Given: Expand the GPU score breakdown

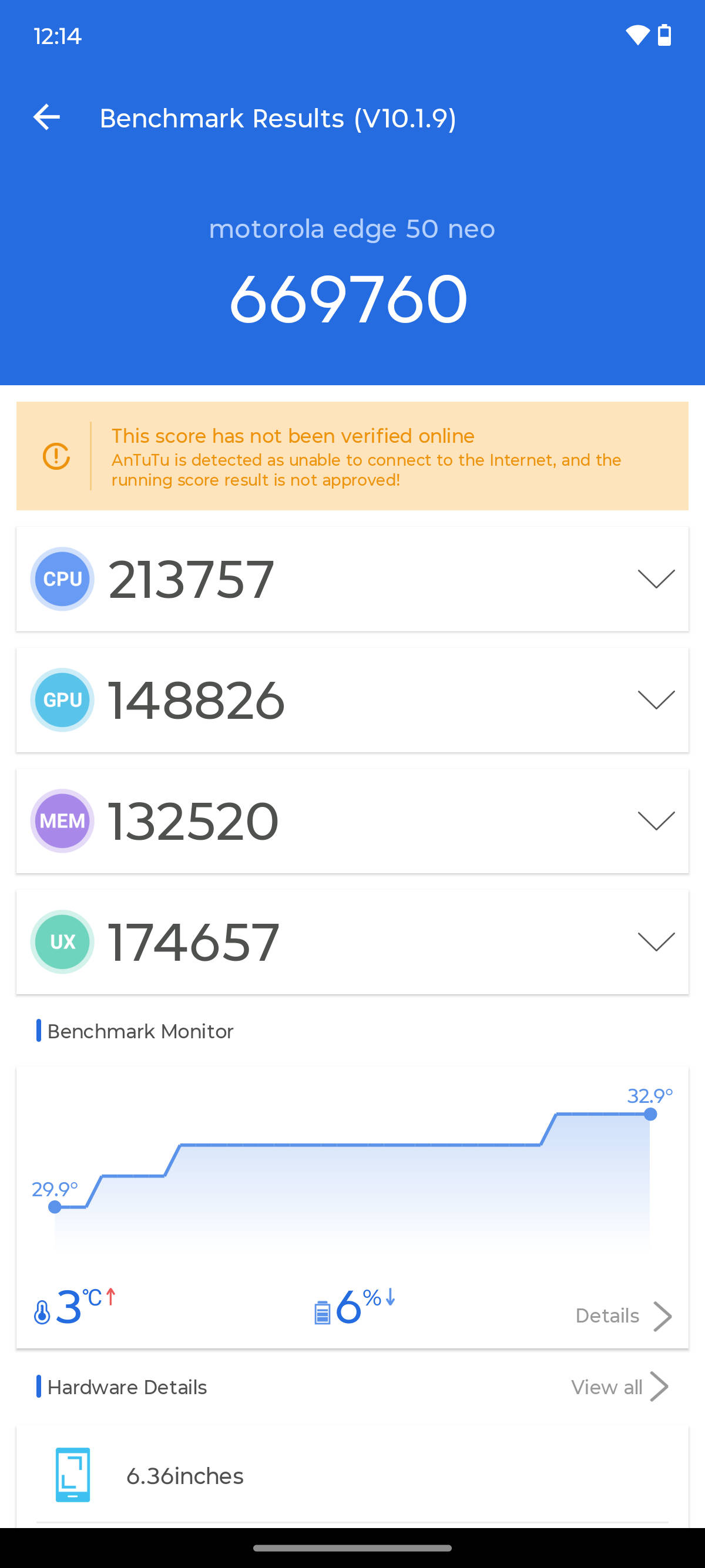Looking at the screenshot, I should coord(656,700).
